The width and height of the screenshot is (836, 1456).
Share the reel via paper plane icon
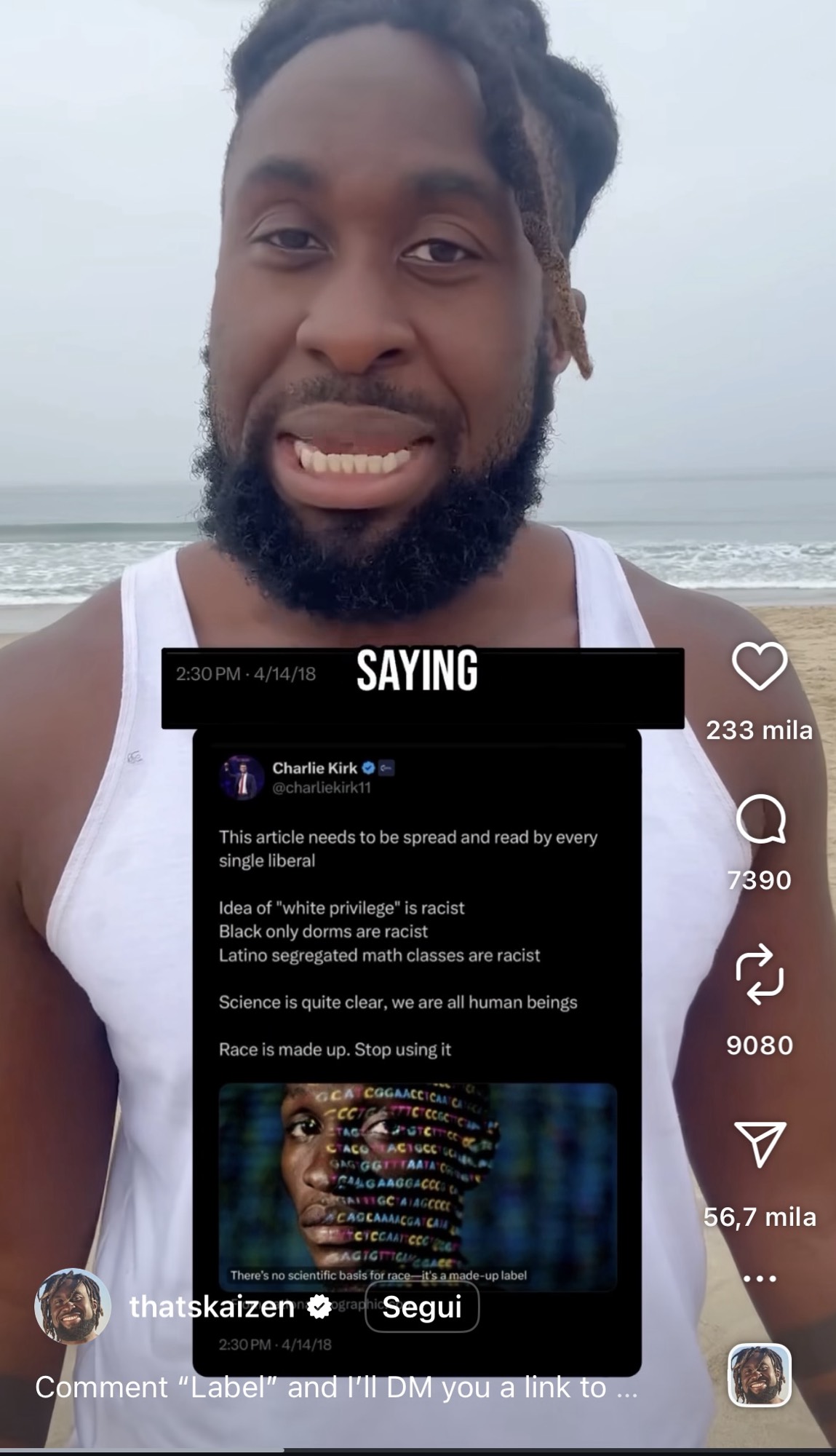click(760, 1143)
